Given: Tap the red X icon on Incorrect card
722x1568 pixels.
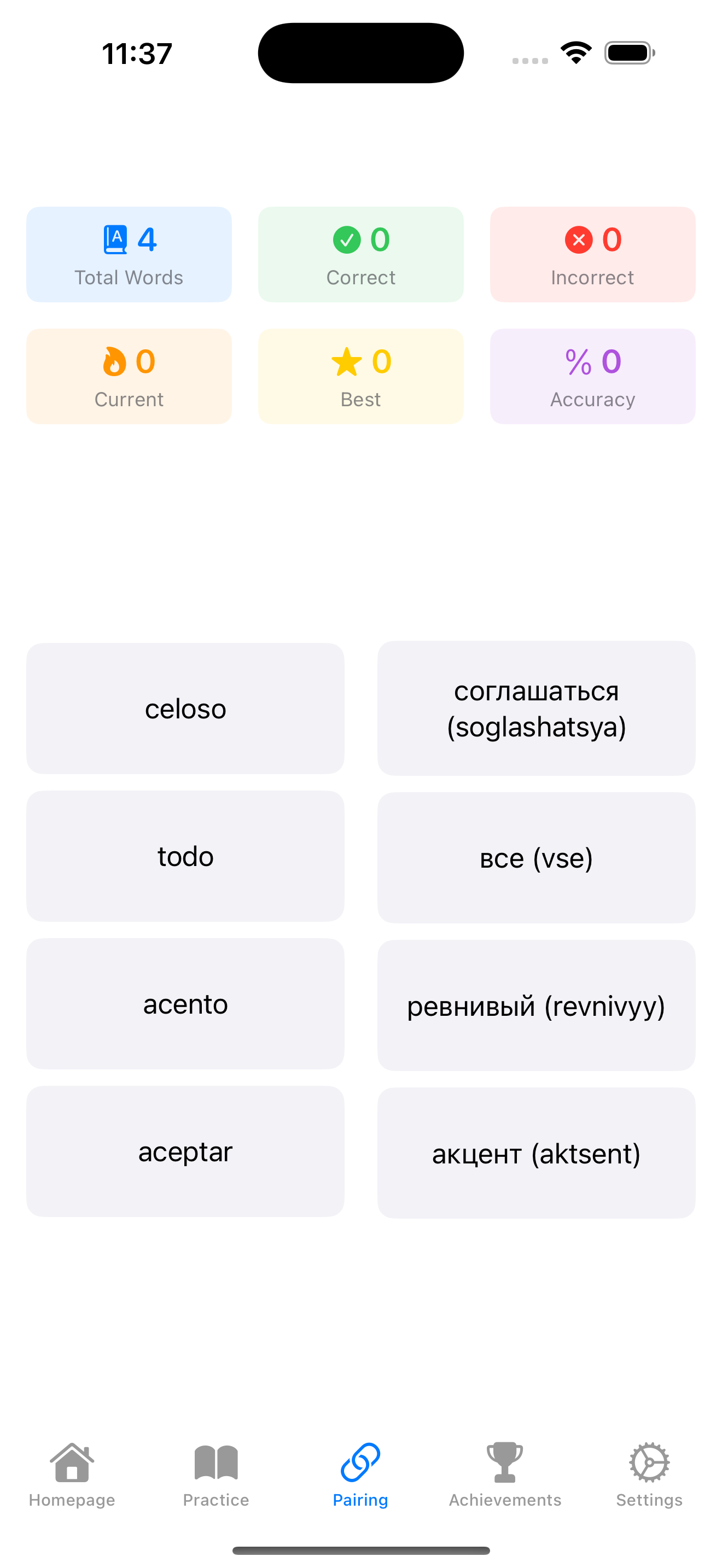Looking at the screenshot, I should coord(578,239).
